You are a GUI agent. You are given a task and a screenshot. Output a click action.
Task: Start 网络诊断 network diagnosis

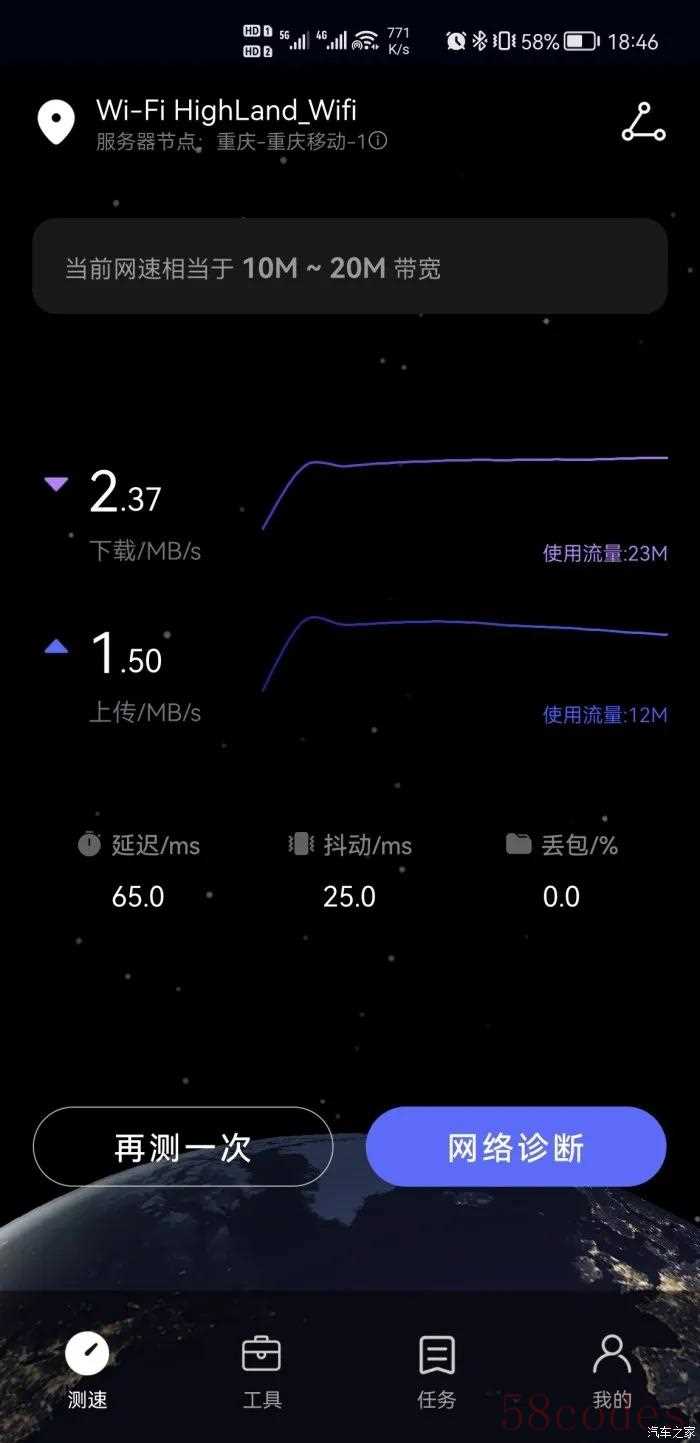[516, 1147]
